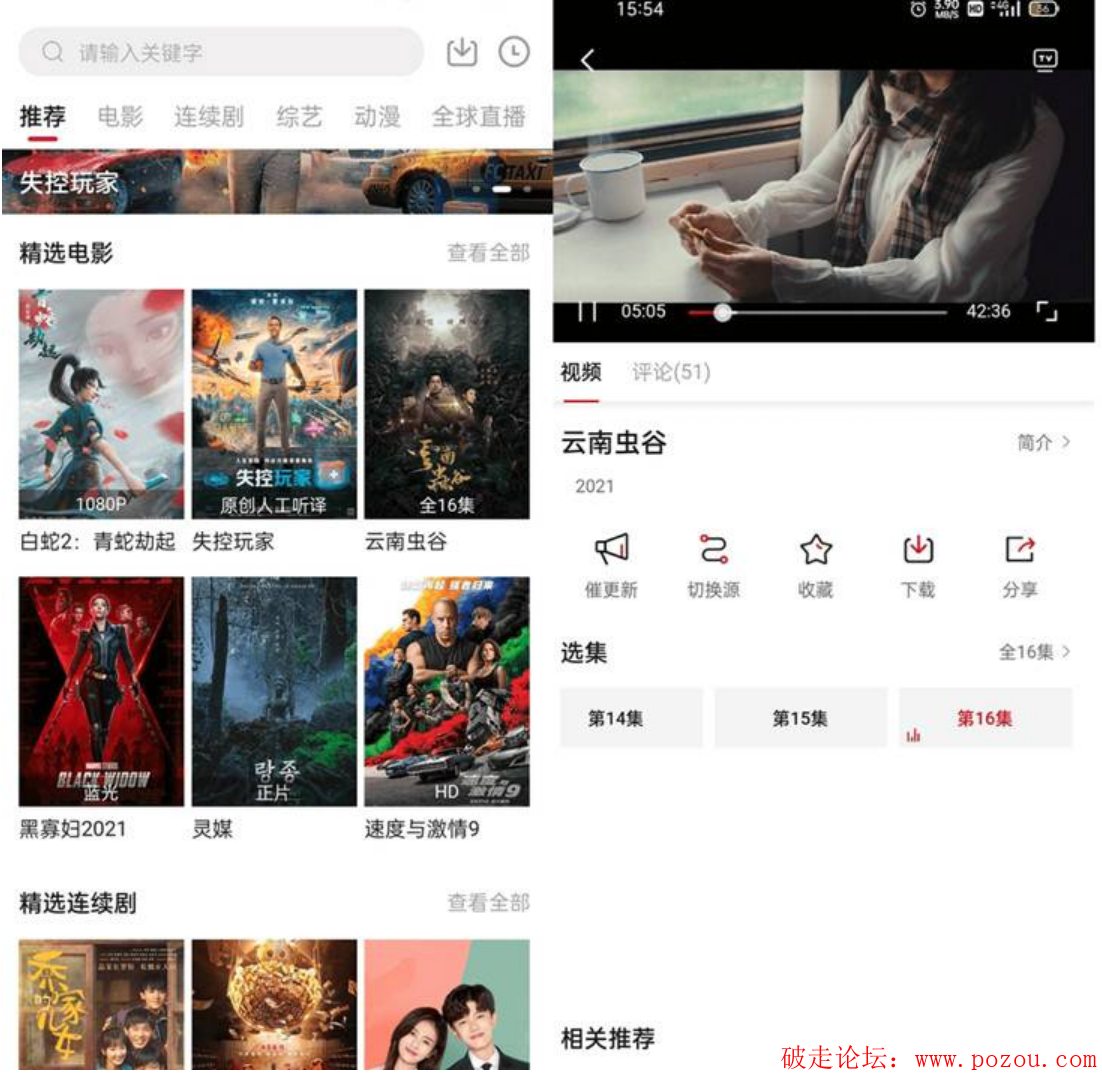This screenshot has height=1075, width=1102.
Task: Switch to the 电影 tab
Action: click(x=120, y=117)
